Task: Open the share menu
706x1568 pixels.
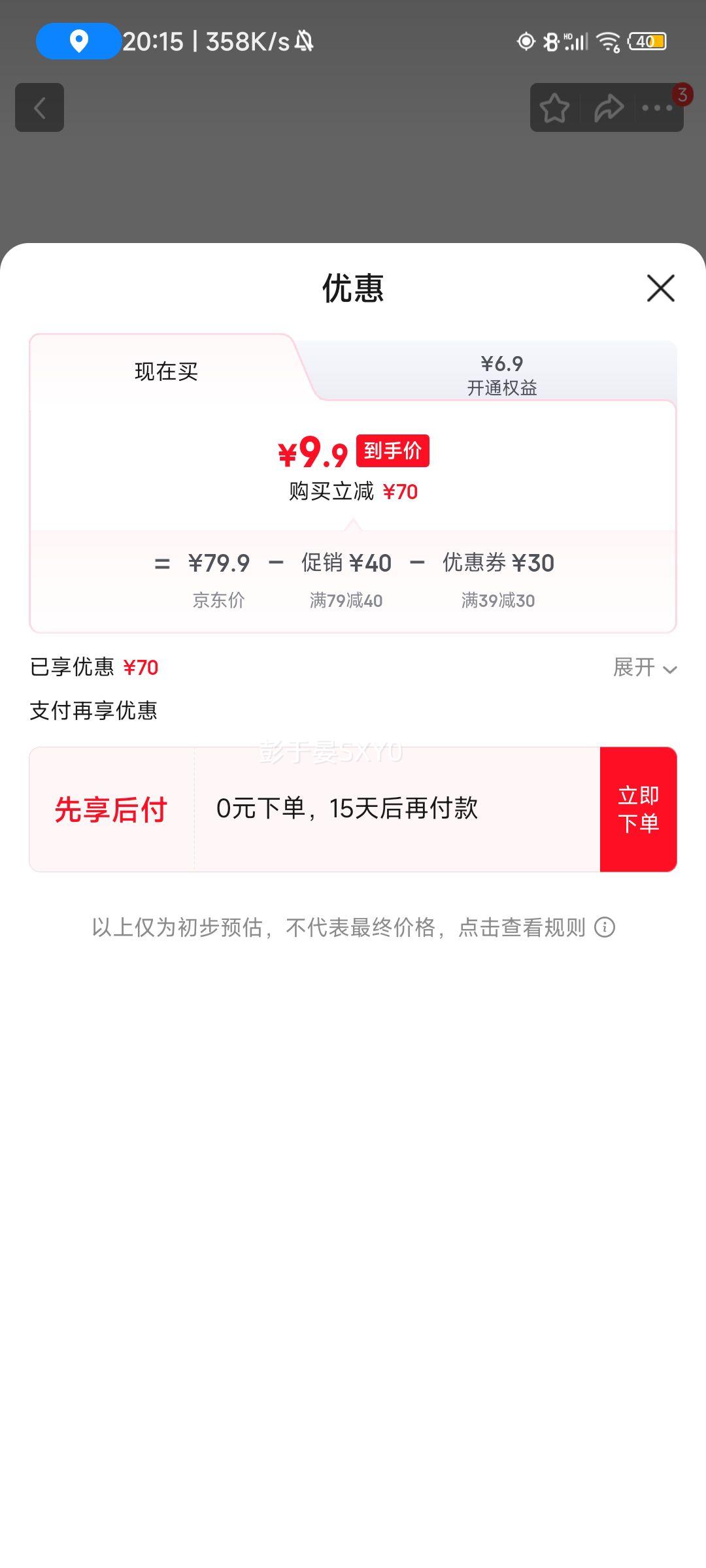Action: tap(609, 108)
